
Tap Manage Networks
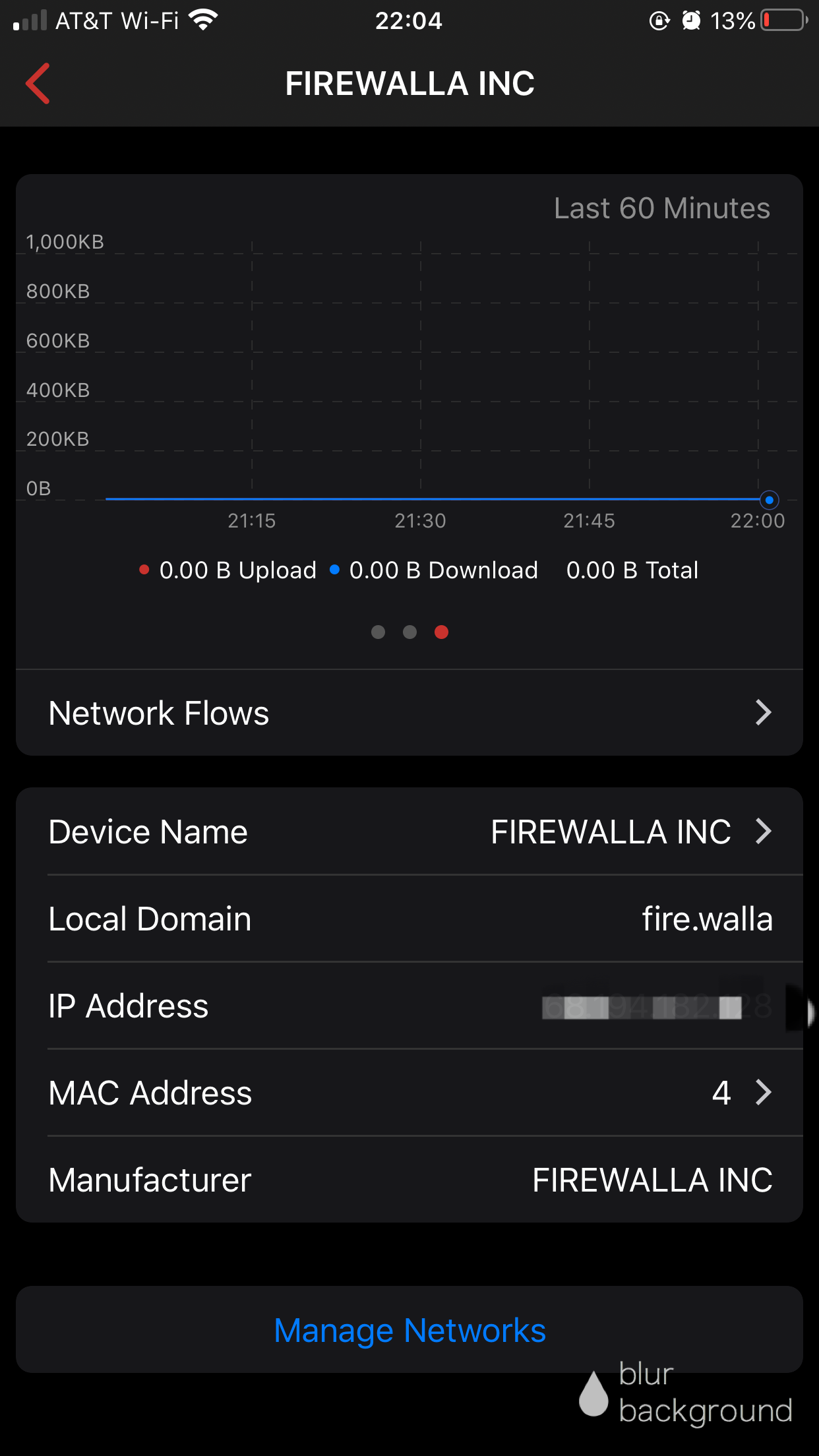tap(409, 1330)
